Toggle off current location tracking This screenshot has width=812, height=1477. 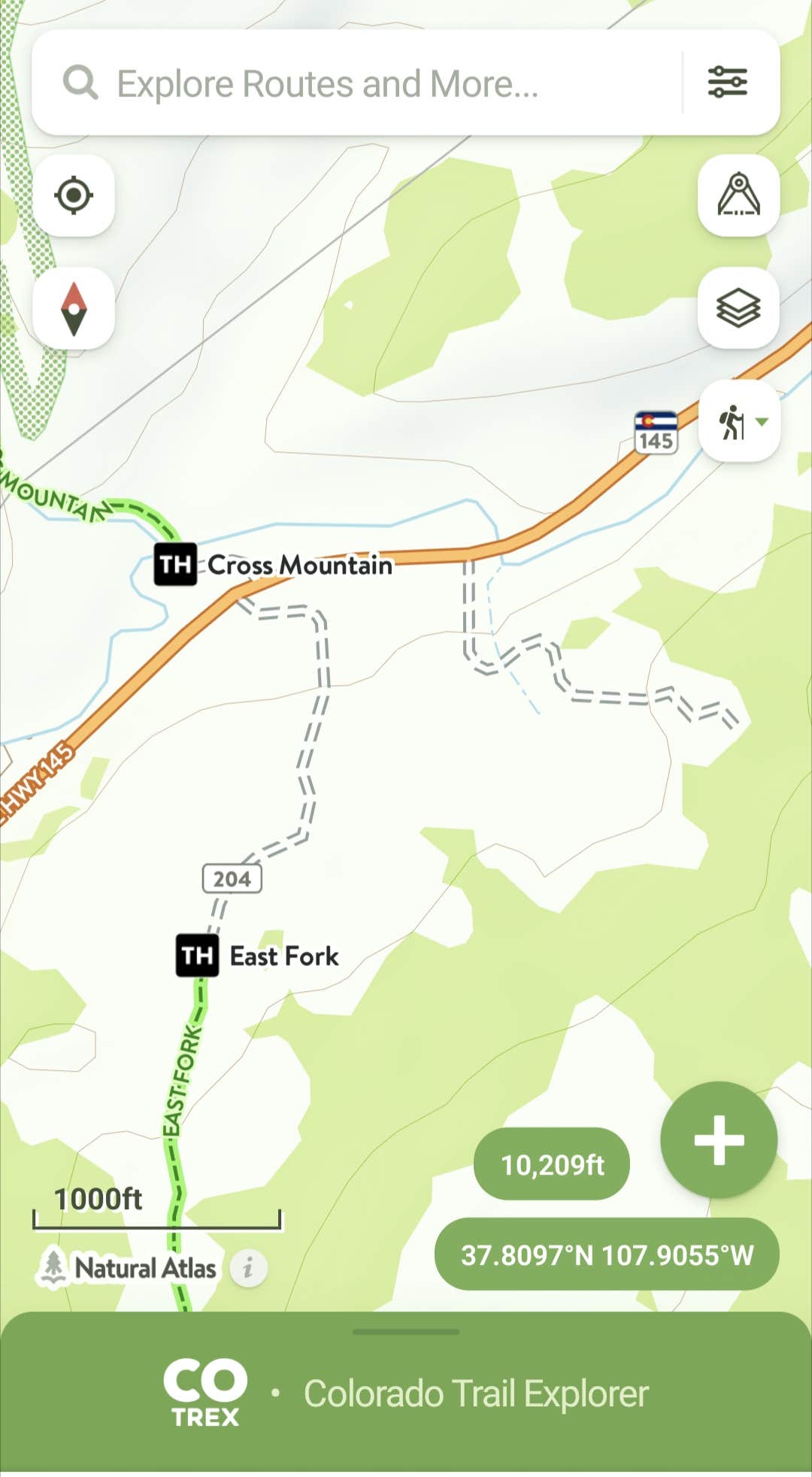(73, 195)
